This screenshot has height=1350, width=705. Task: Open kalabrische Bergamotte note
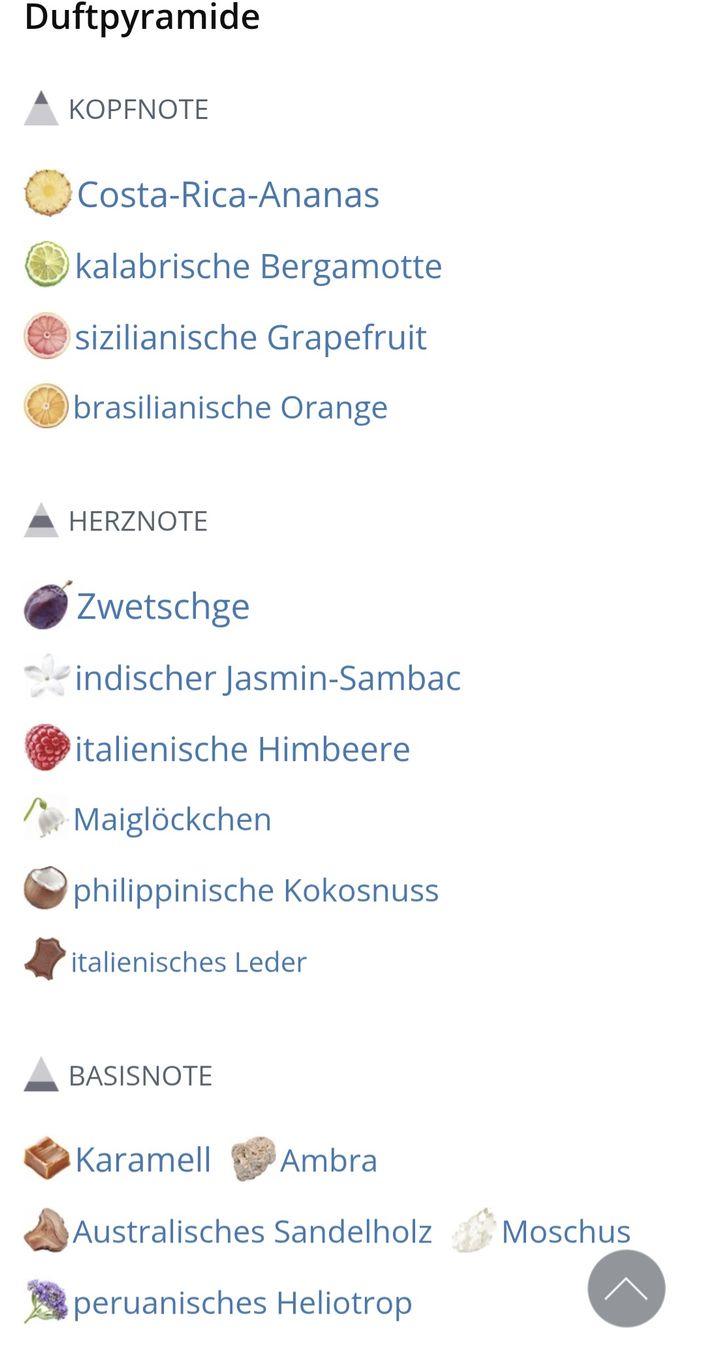click(258, 266)
